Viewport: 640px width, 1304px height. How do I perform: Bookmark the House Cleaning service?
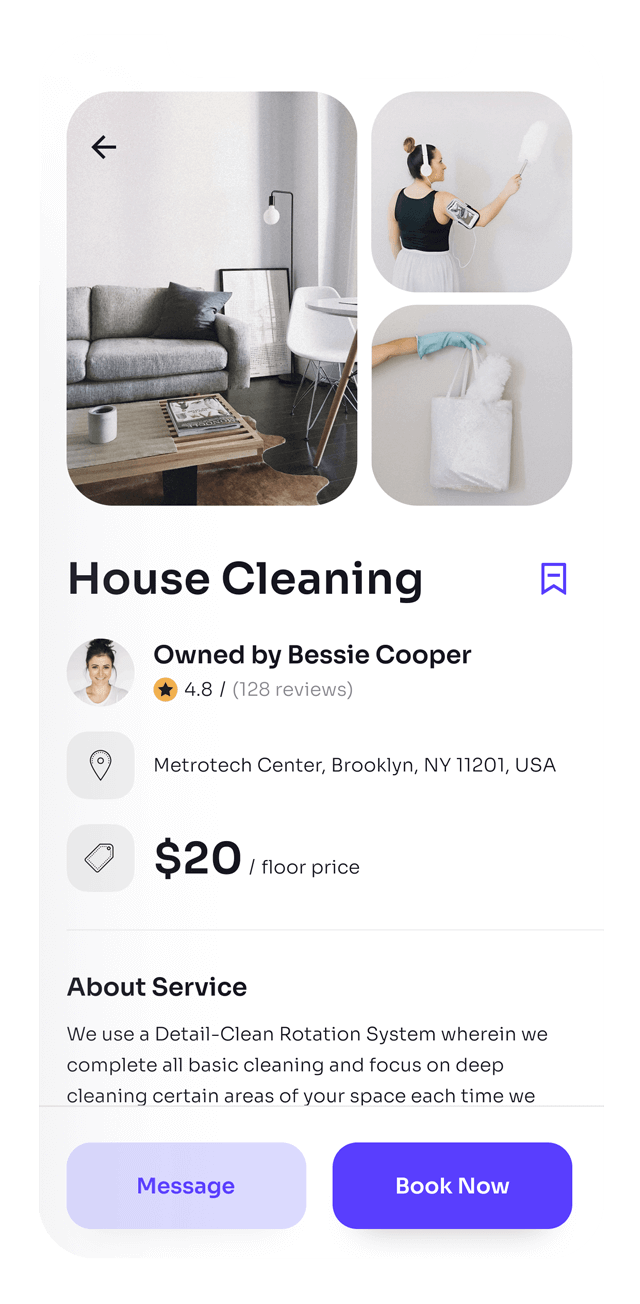553,578
